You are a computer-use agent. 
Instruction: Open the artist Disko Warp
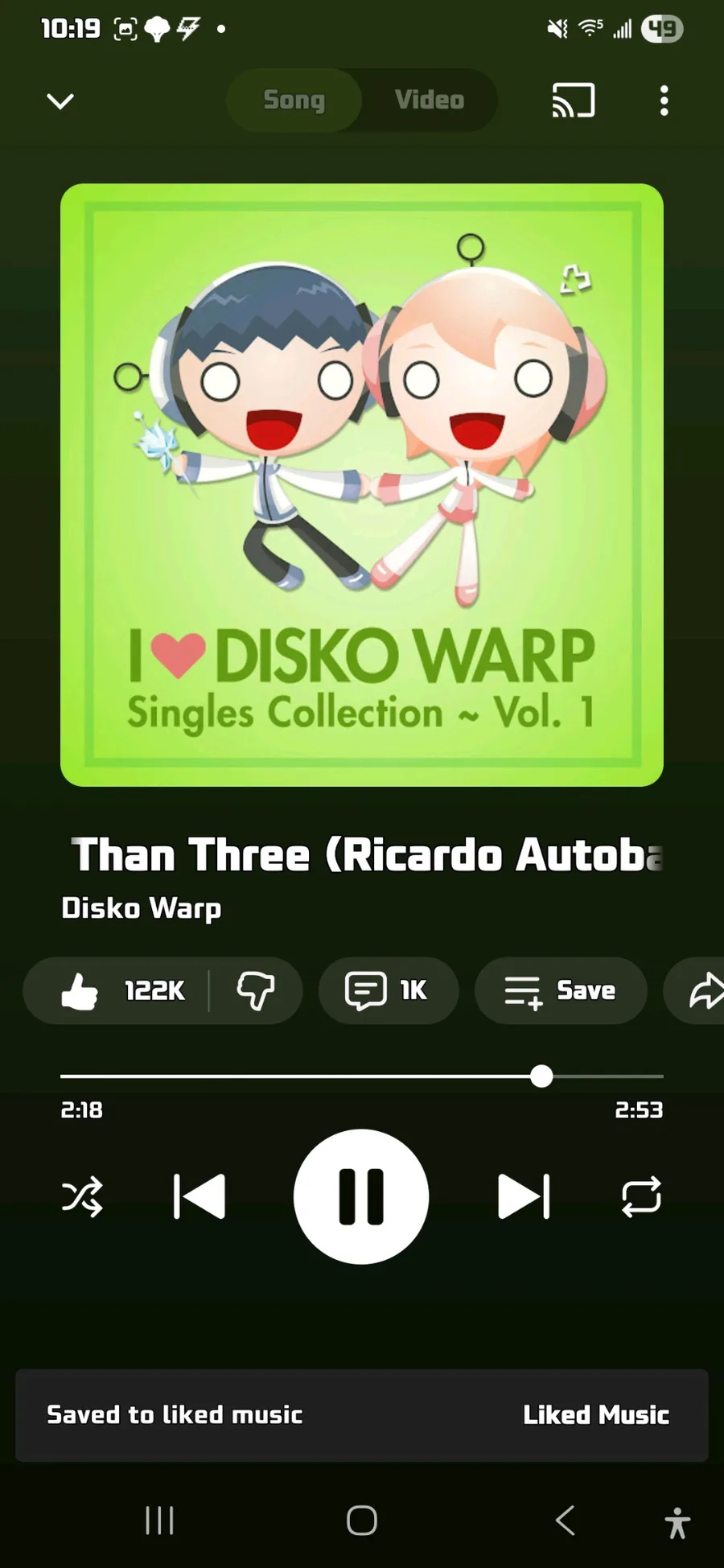tap(142, 908)
